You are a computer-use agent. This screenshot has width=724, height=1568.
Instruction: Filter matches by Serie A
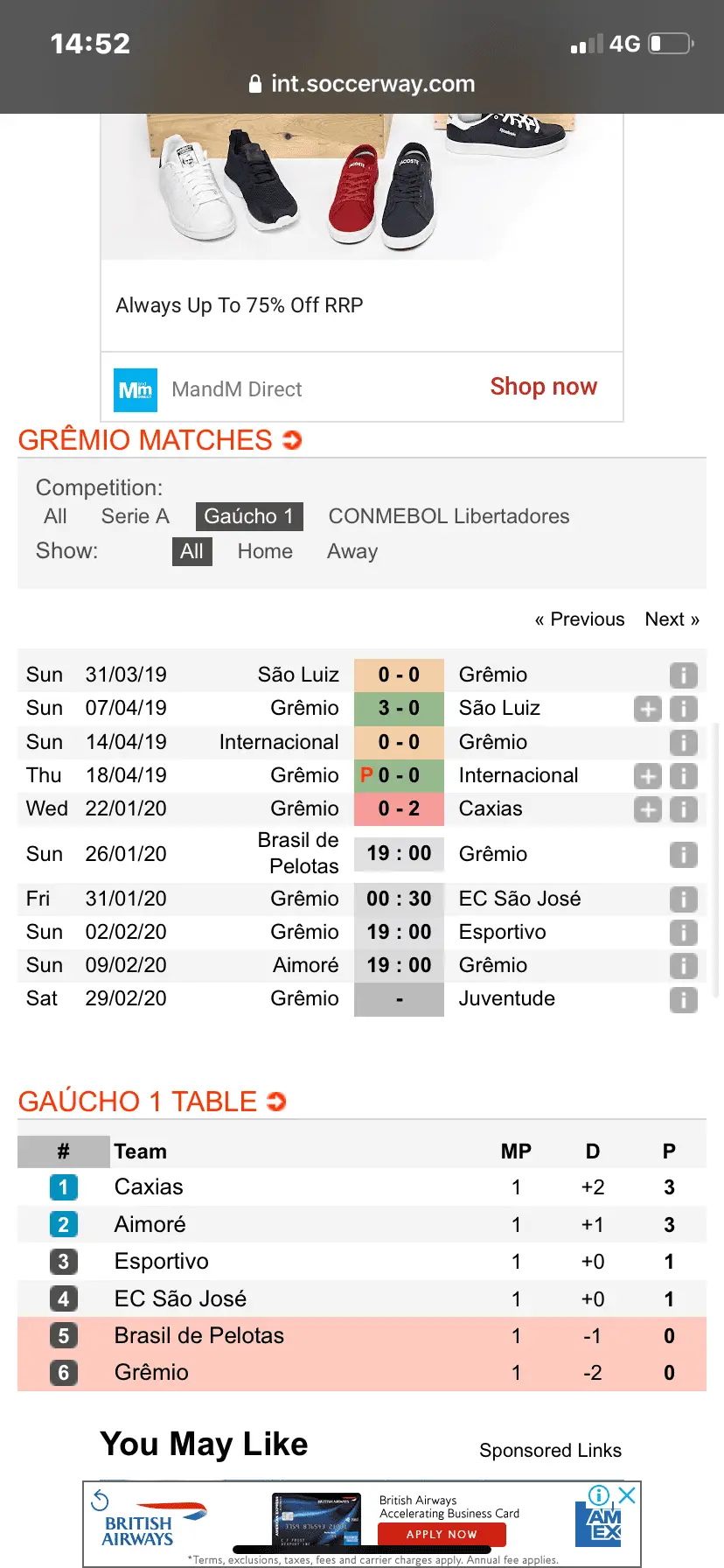click(135, 516)
